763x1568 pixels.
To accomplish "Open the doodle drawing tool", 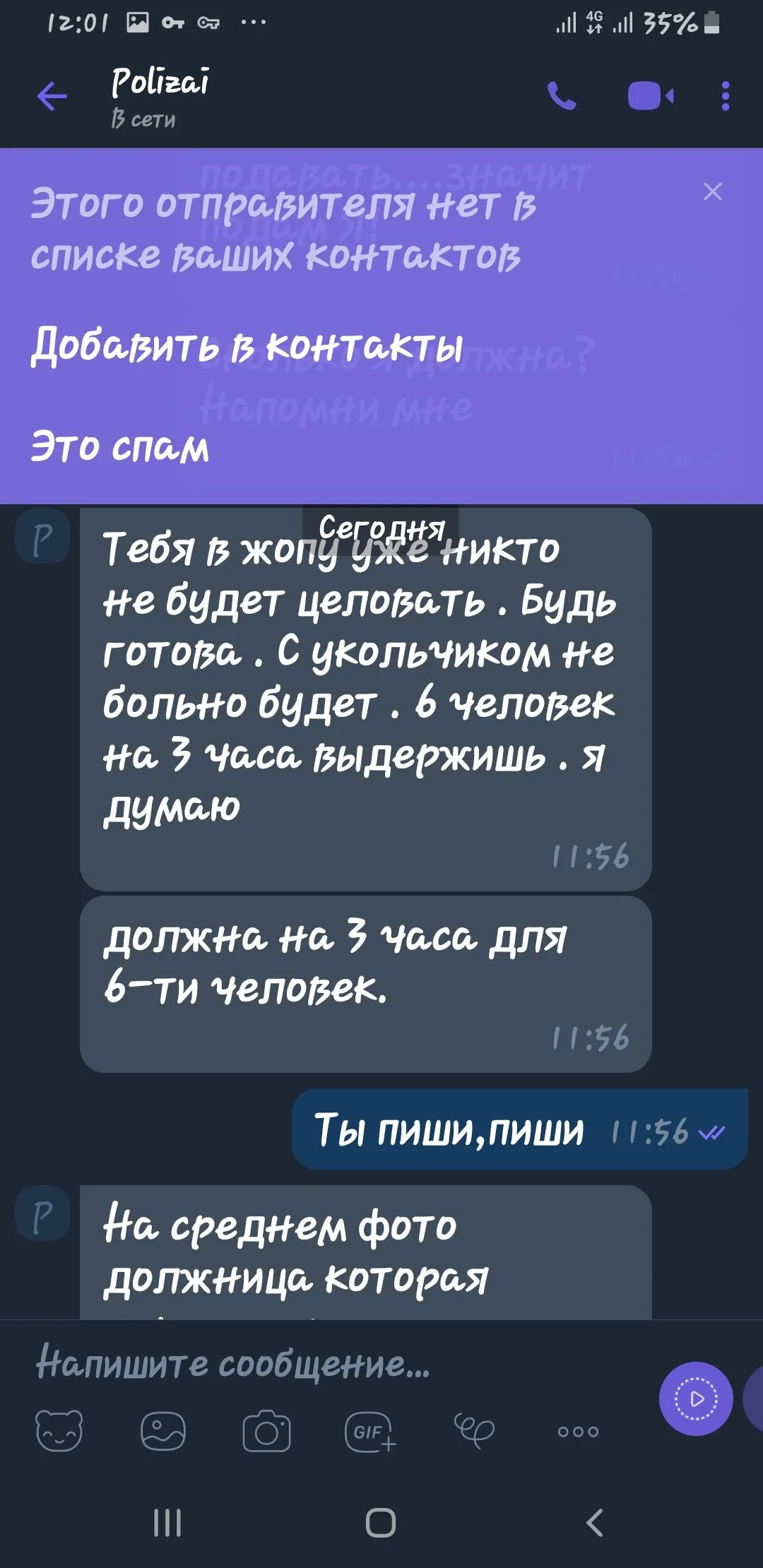I will point(474,1431).
